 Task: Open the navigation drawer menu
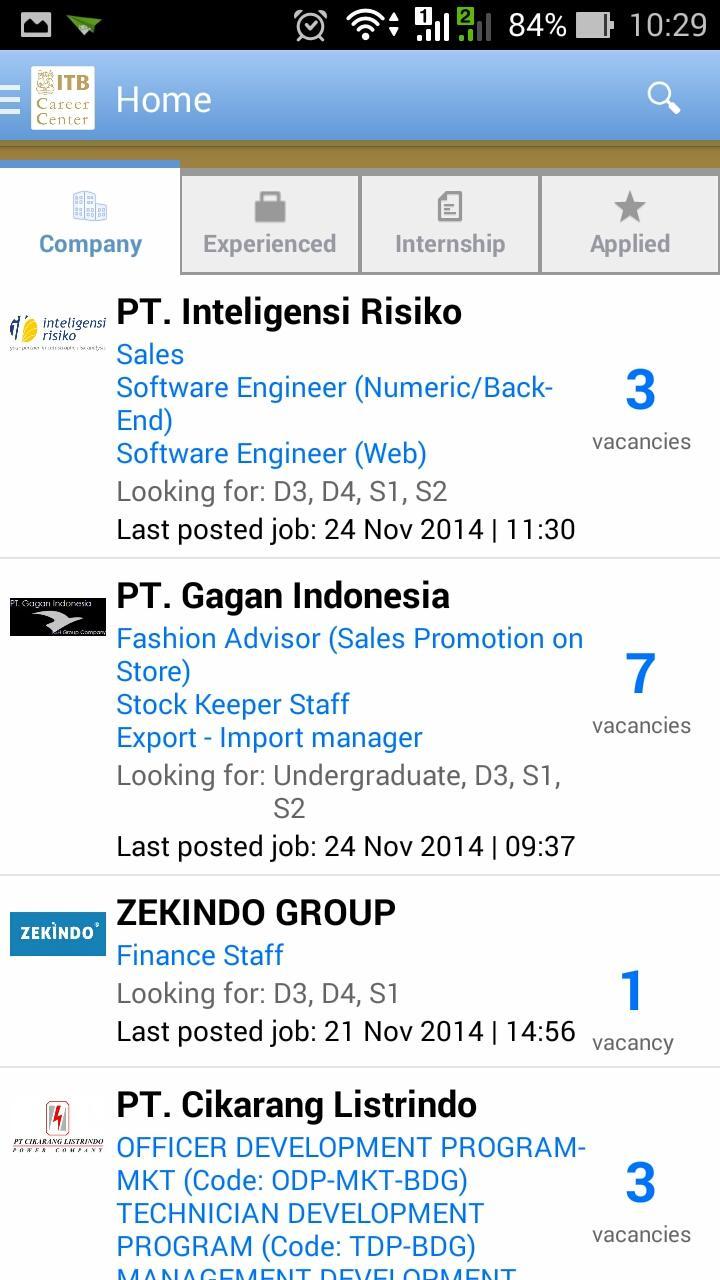(10, 98)
